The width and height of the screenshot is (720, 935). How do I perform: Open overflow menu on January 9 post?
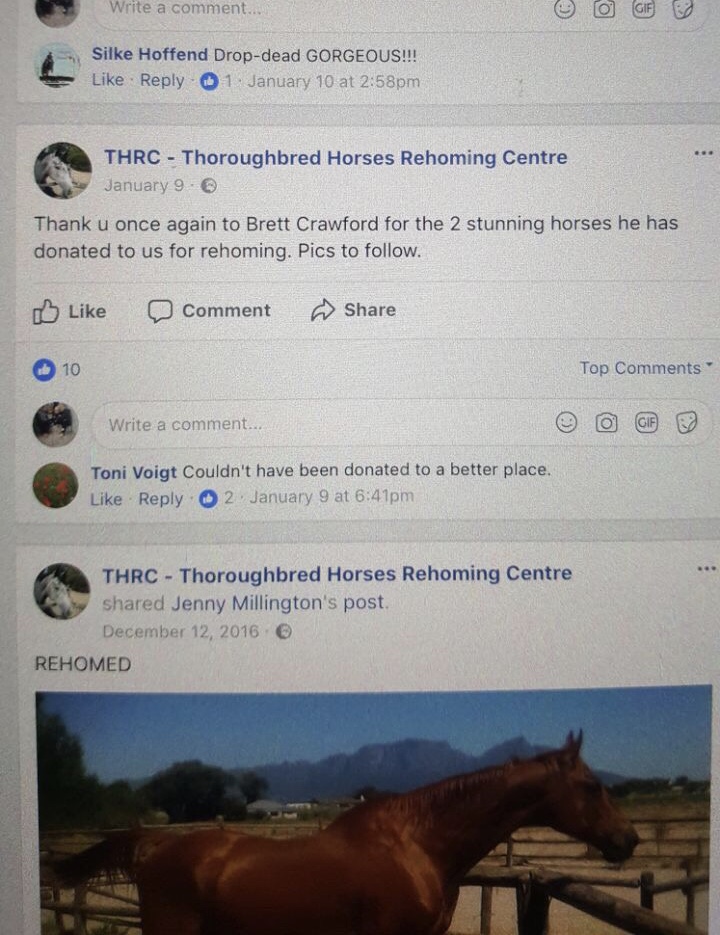coord(703,153)
